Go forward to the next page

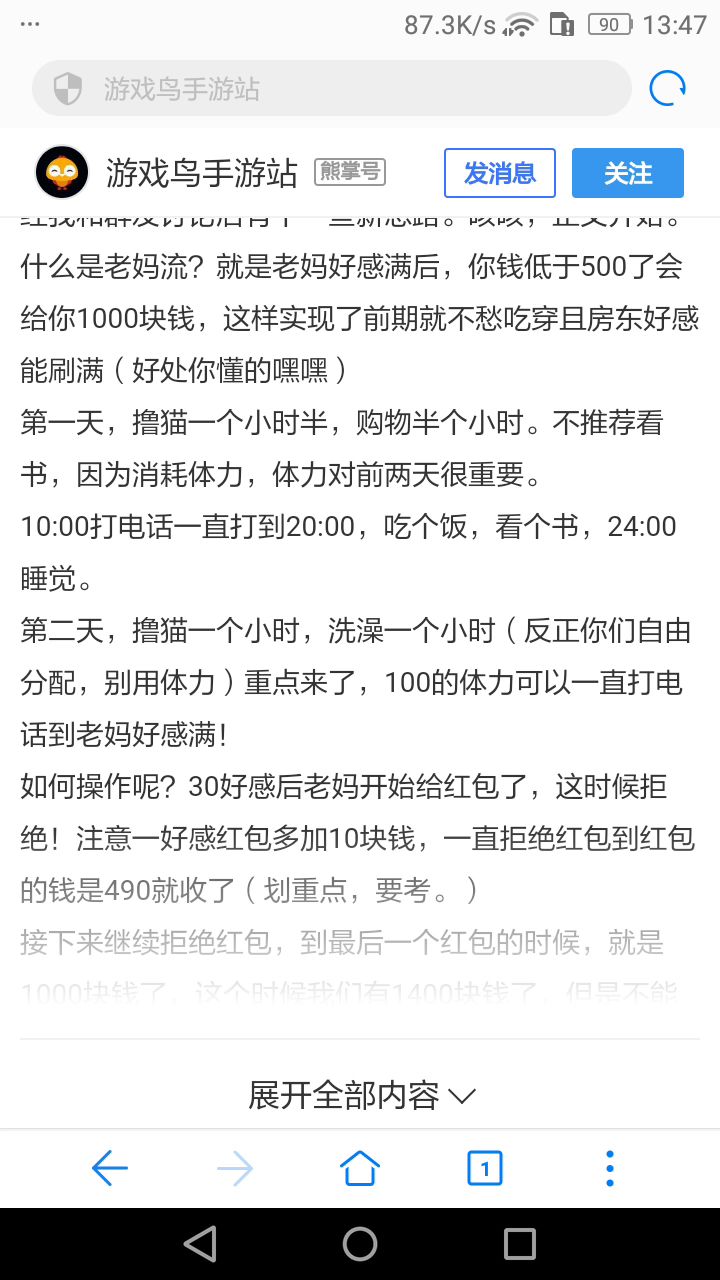235,1168
